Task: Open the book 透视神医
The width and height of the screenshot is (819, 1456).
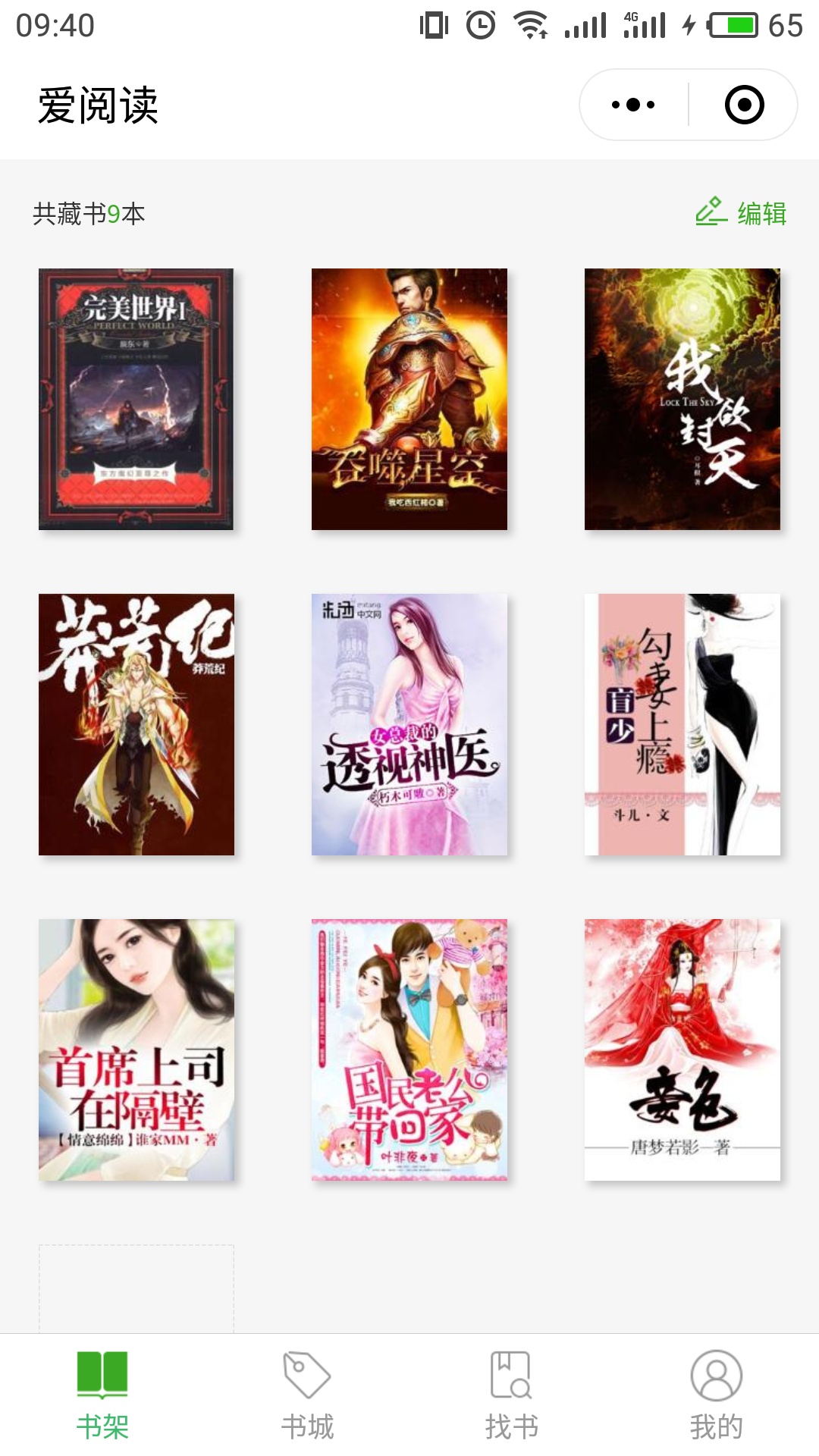Action: point(409,724)
